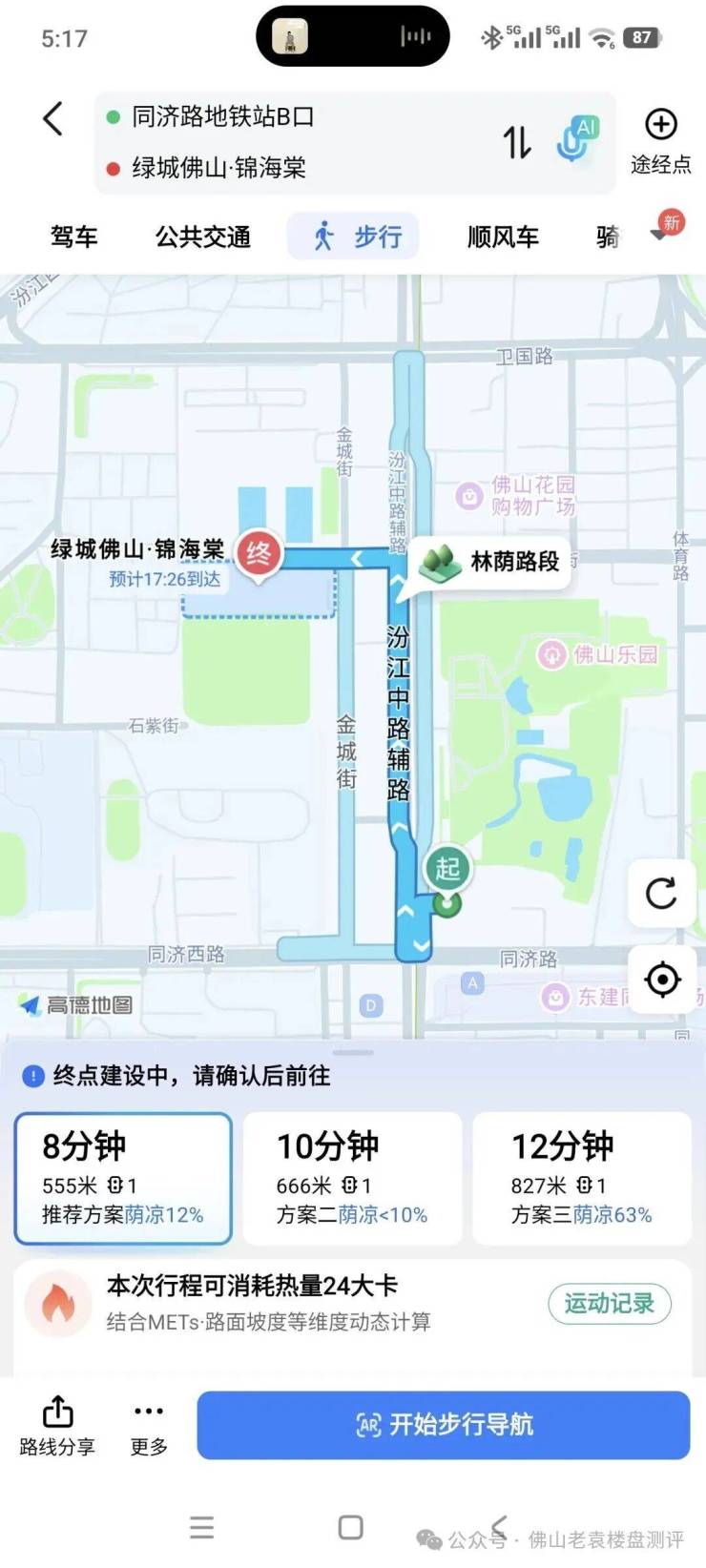Expand more travel modes dropdown

(x=659, y=235)
